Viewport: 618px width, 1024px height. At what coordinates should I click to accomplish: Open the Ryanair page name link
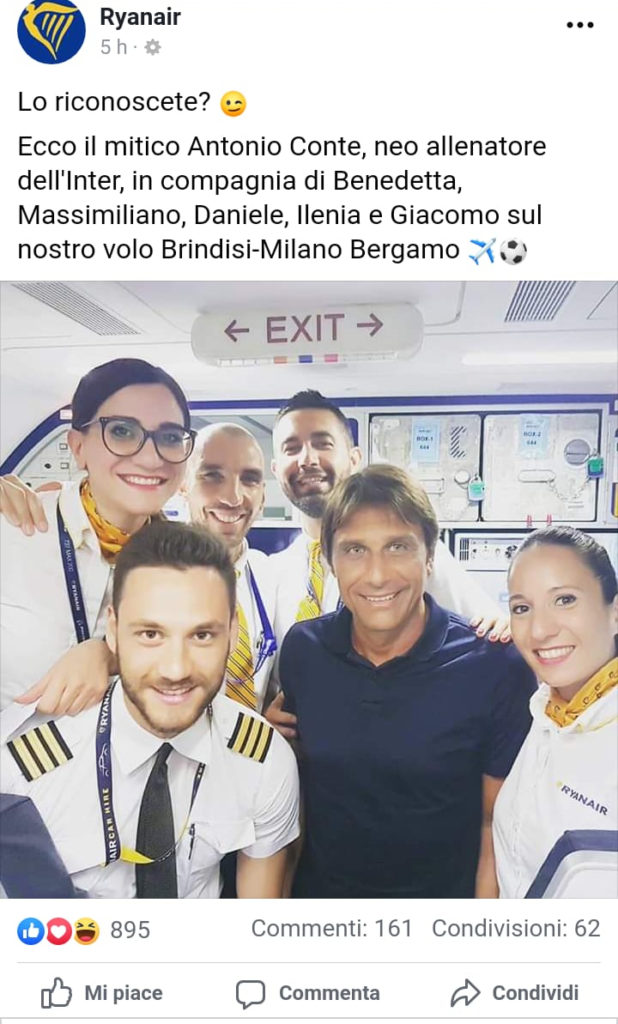click(x=140, y=16)
